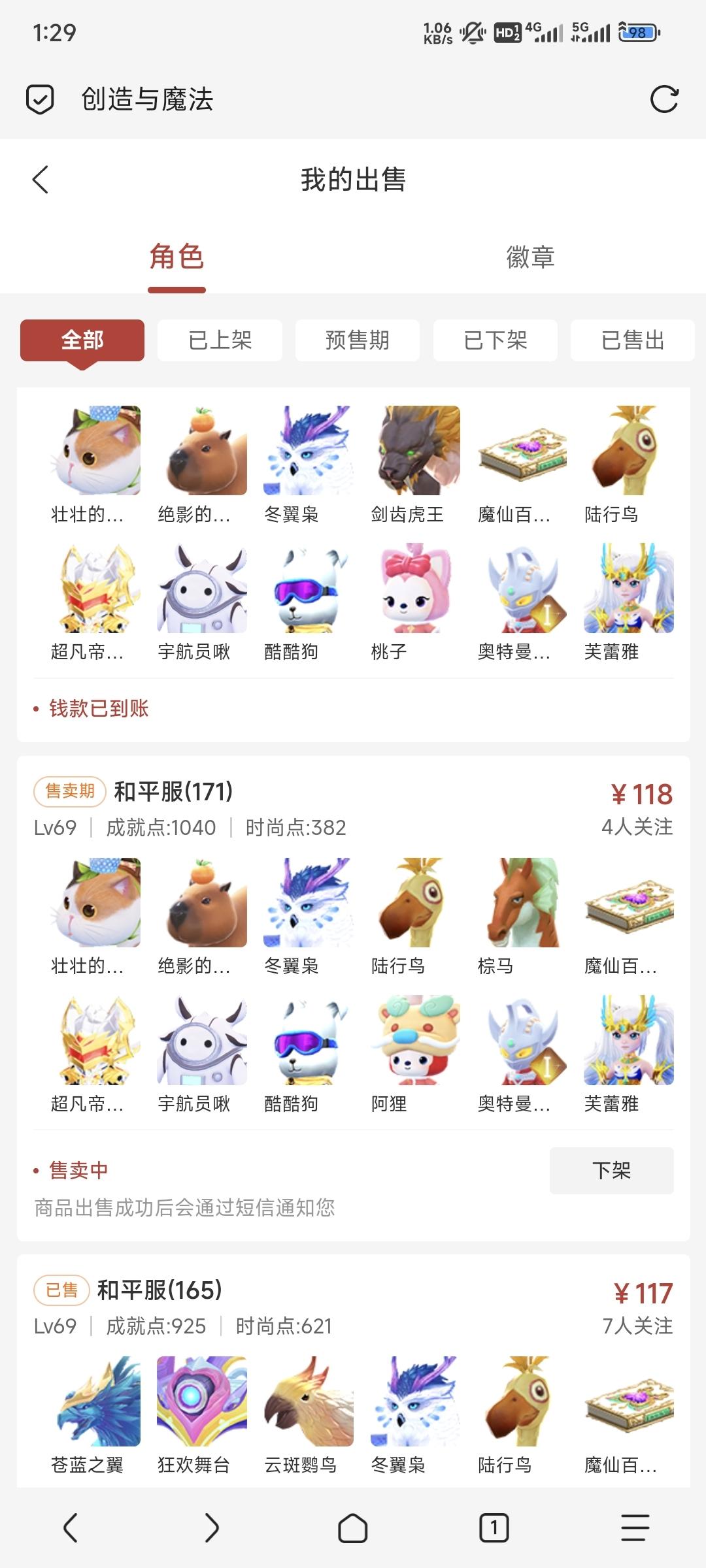The image size is (706, 1568).
Task: Enable the 预售期 filter
Action: pyautogui.click(x=358, y=340)
